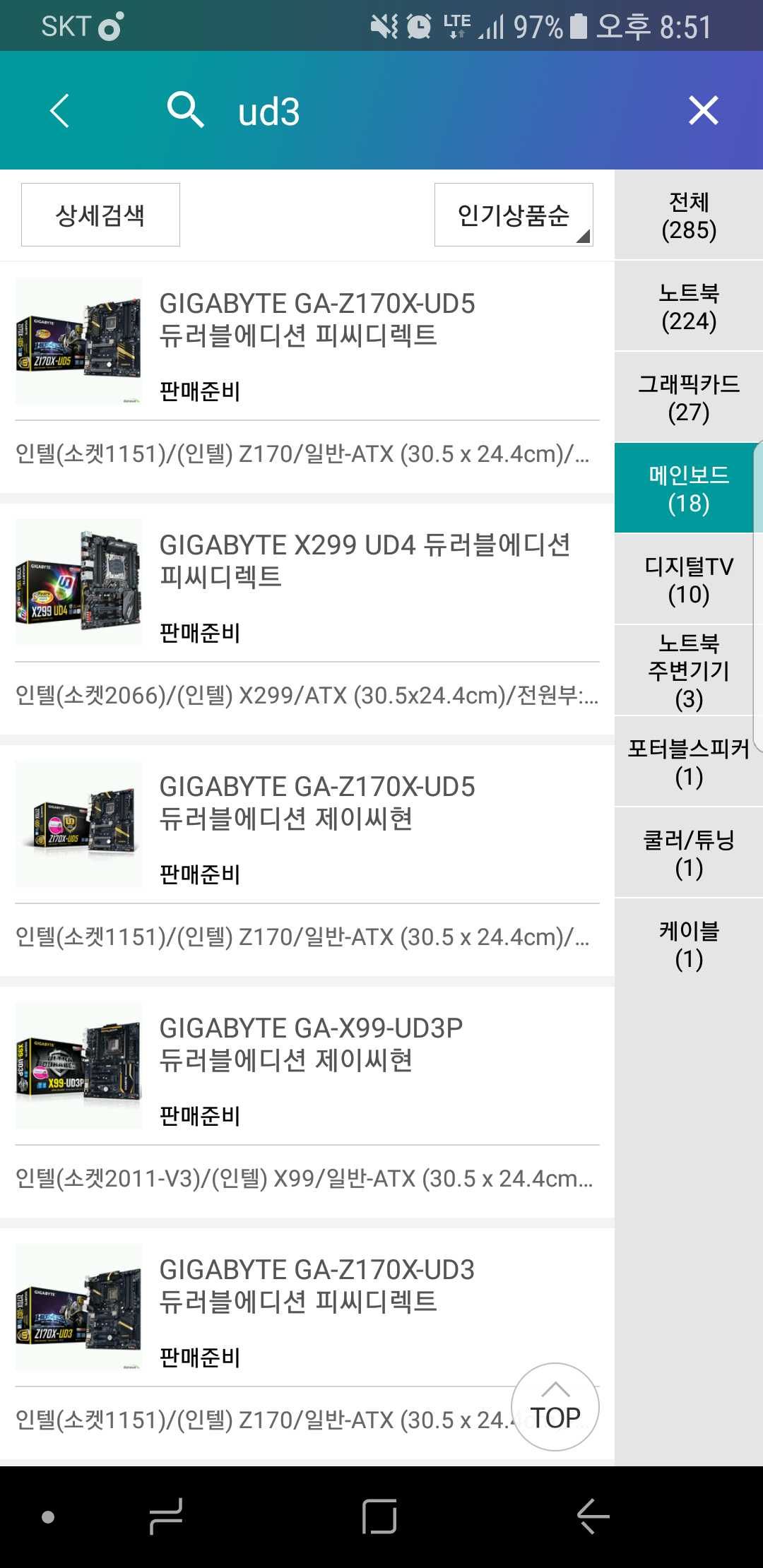Select the 전체 (285) category

point(689,215)
